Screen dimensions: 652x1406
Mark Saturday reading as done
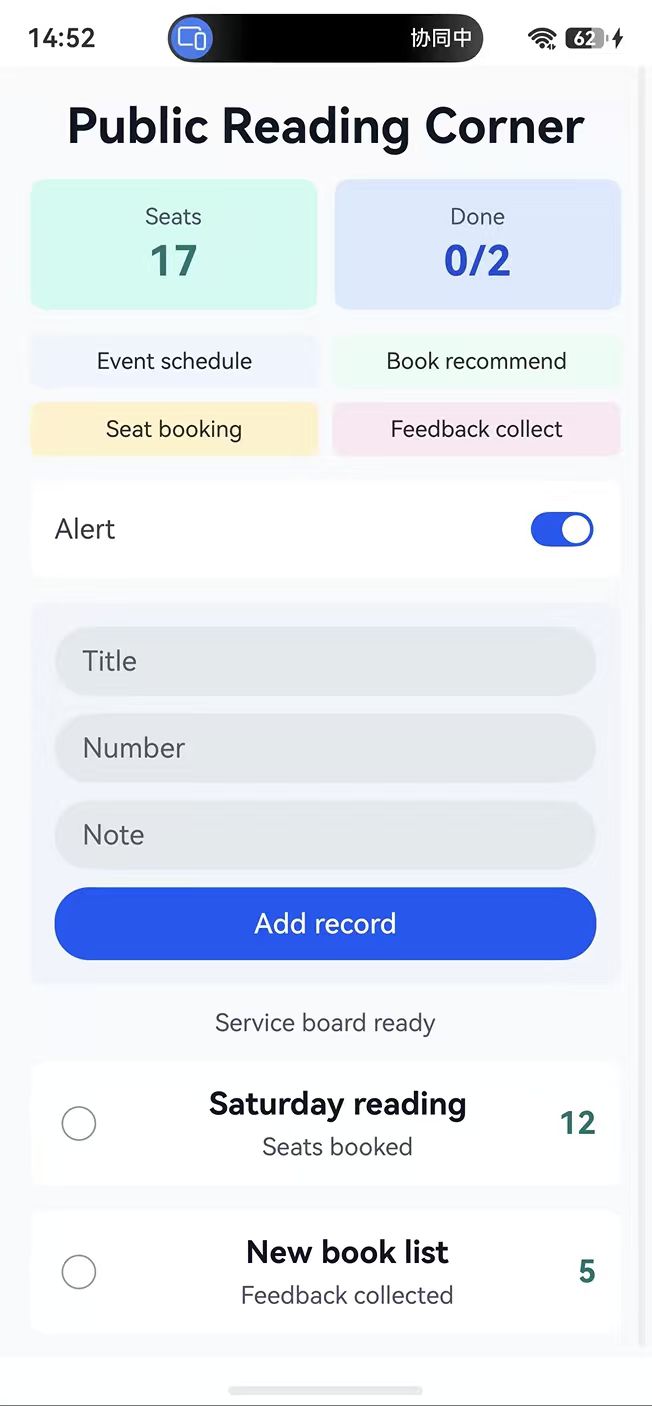point(79,1124)
